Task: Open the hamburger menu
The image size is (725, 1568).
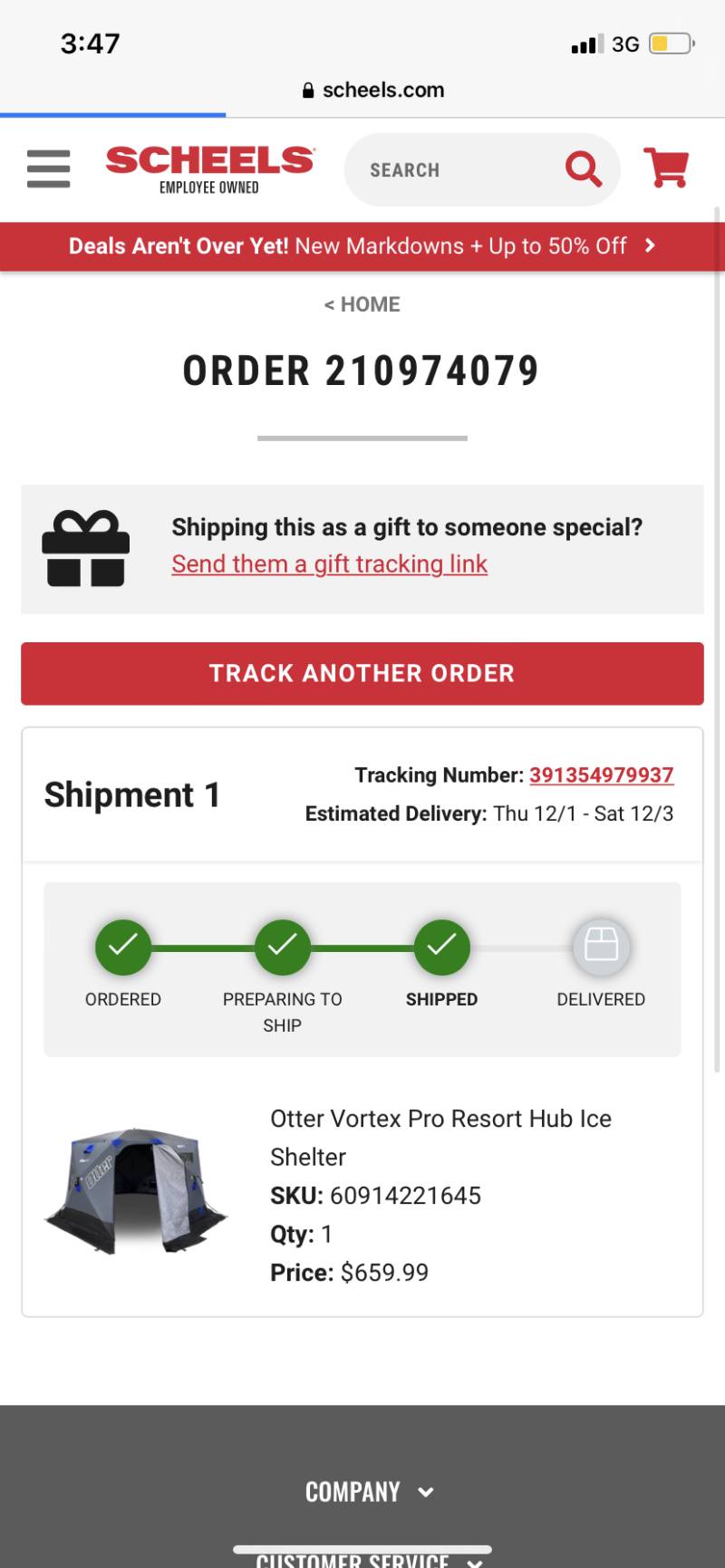Action: [48, 168]
